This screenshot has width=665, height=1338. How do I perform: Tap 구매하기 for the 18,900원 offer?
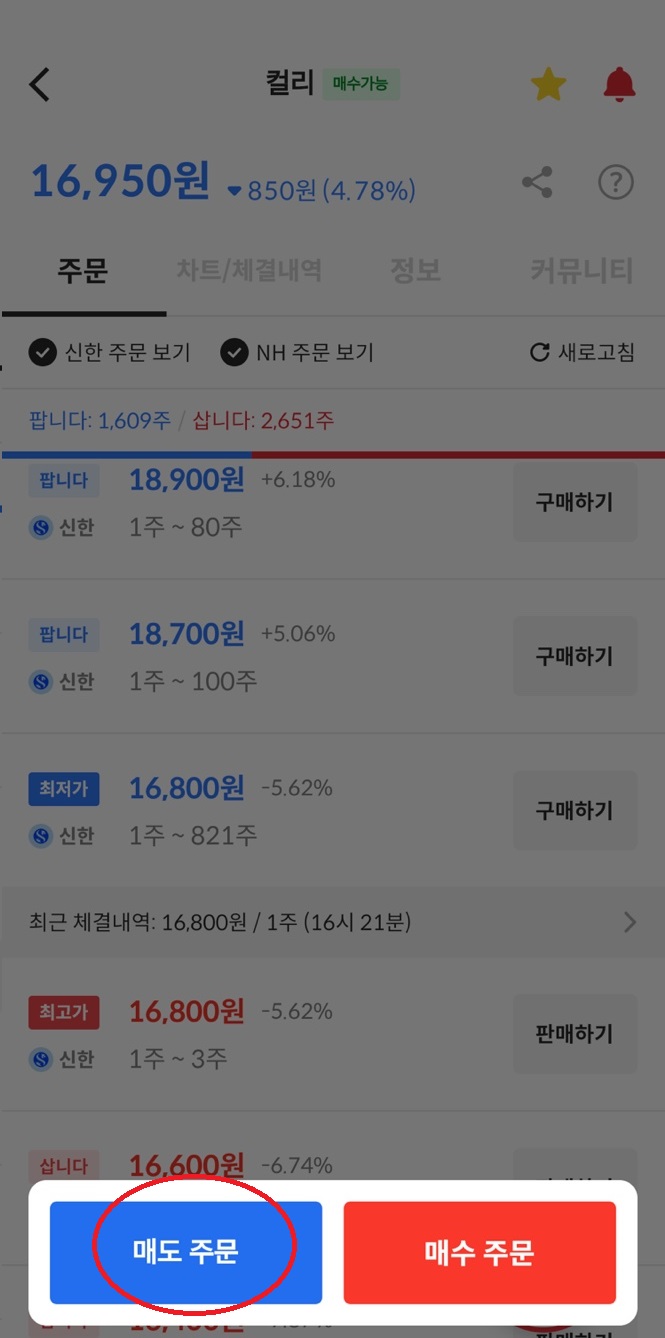click(575, 502)
